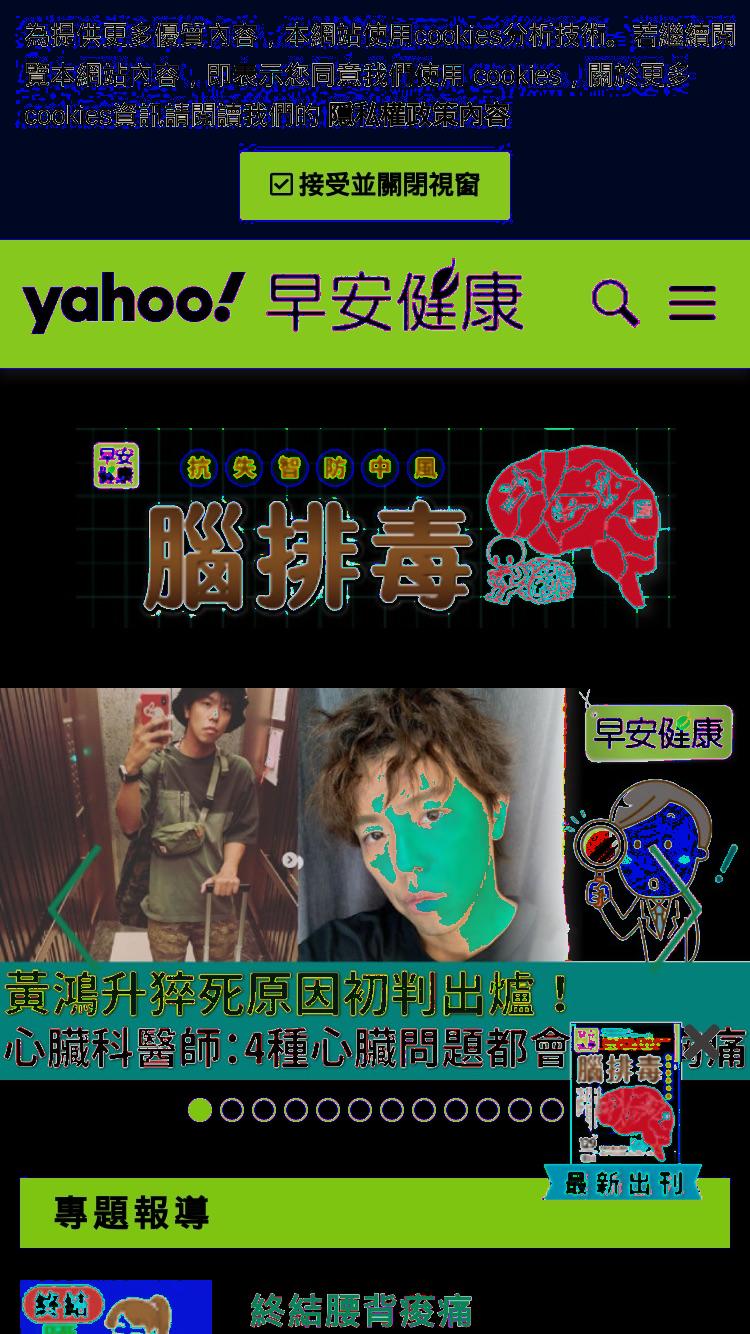Show next carousel slide
The image size is (750, 1334).
tap(675, 910)
